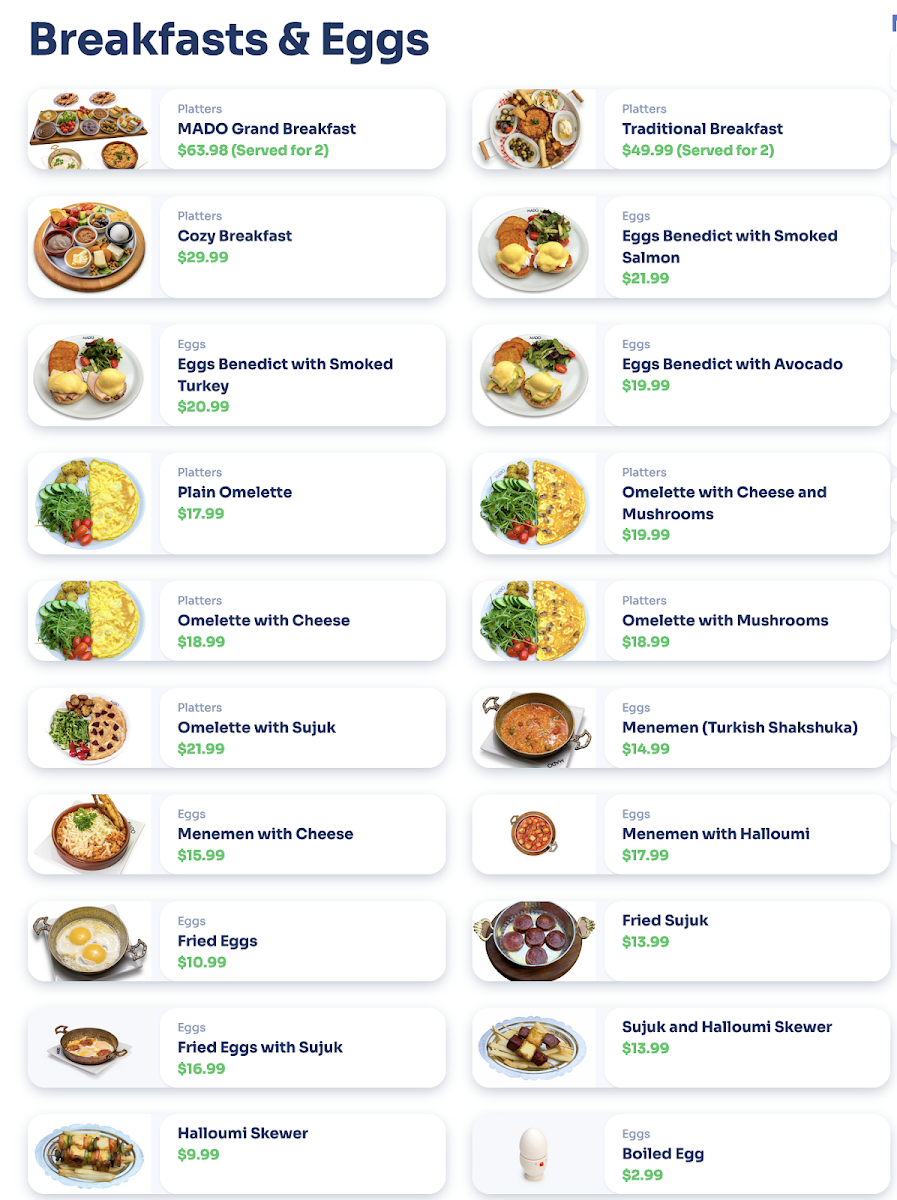Select the $13.99 Fried Sujuk card

pyautogui.click(x=681, y=941)
